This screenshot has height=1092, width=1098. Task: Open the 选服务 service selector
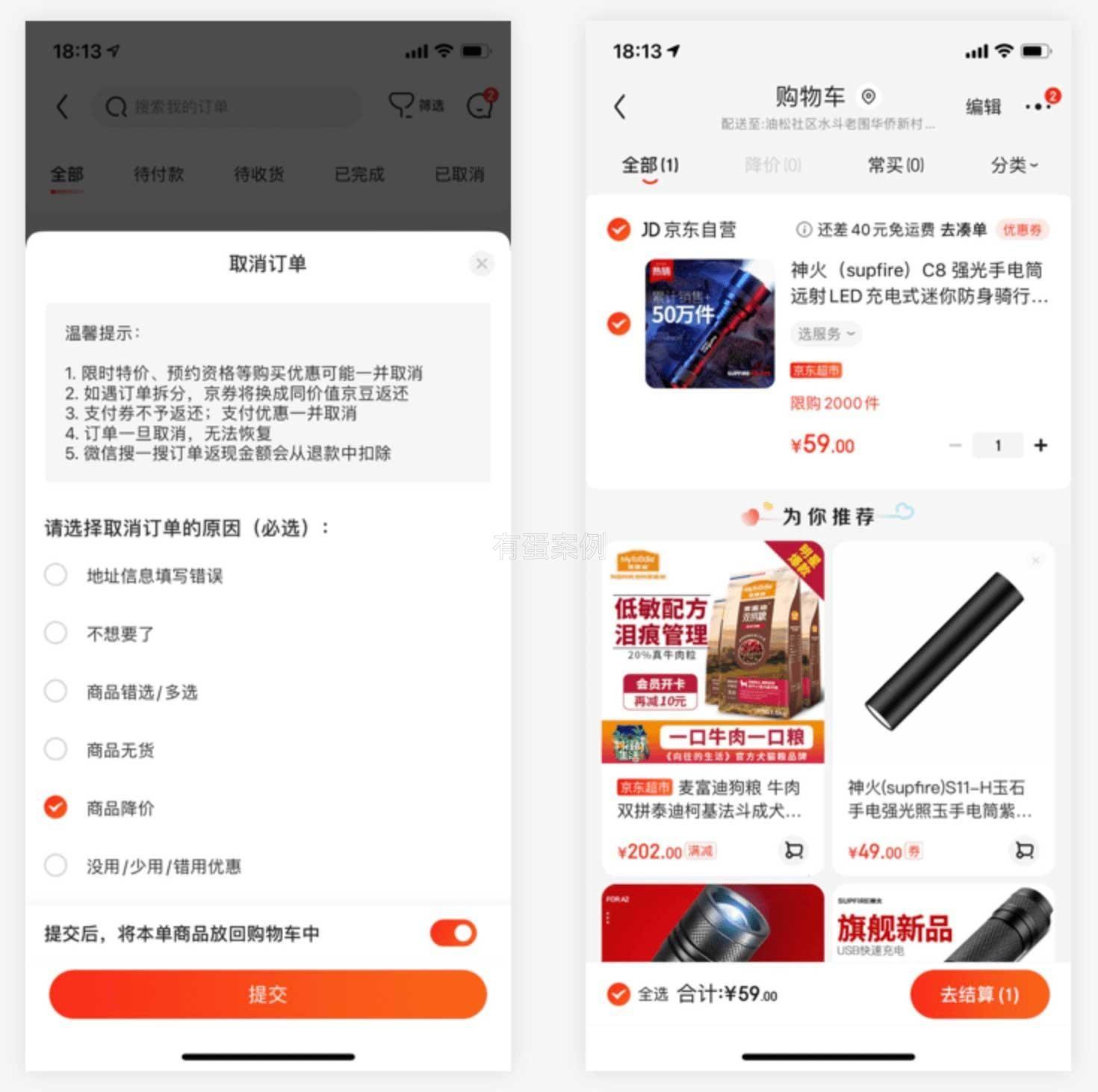825,334
